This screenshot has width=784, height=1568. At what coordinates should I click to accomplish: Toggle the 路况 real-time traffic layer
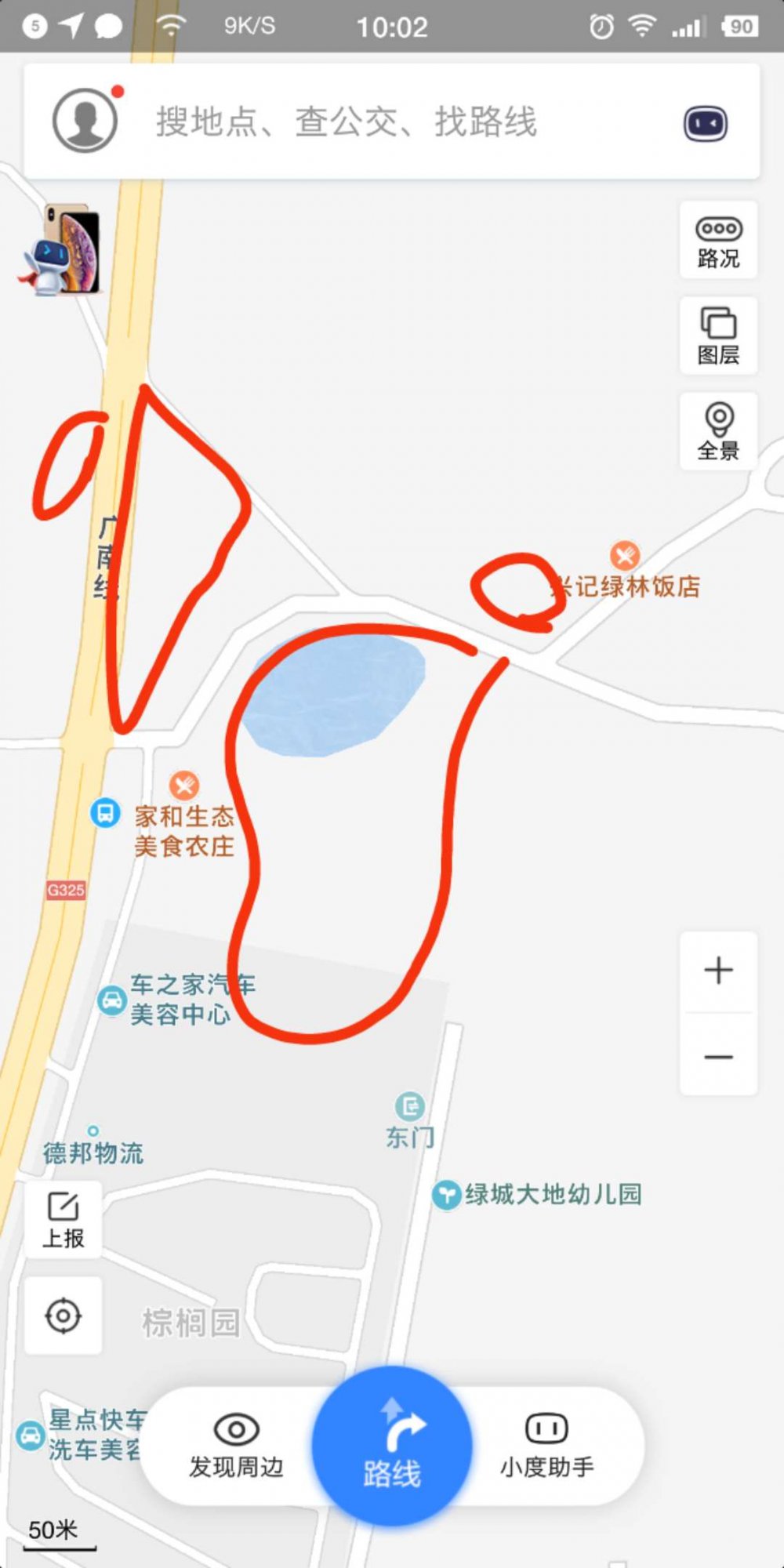click(718, 241)
